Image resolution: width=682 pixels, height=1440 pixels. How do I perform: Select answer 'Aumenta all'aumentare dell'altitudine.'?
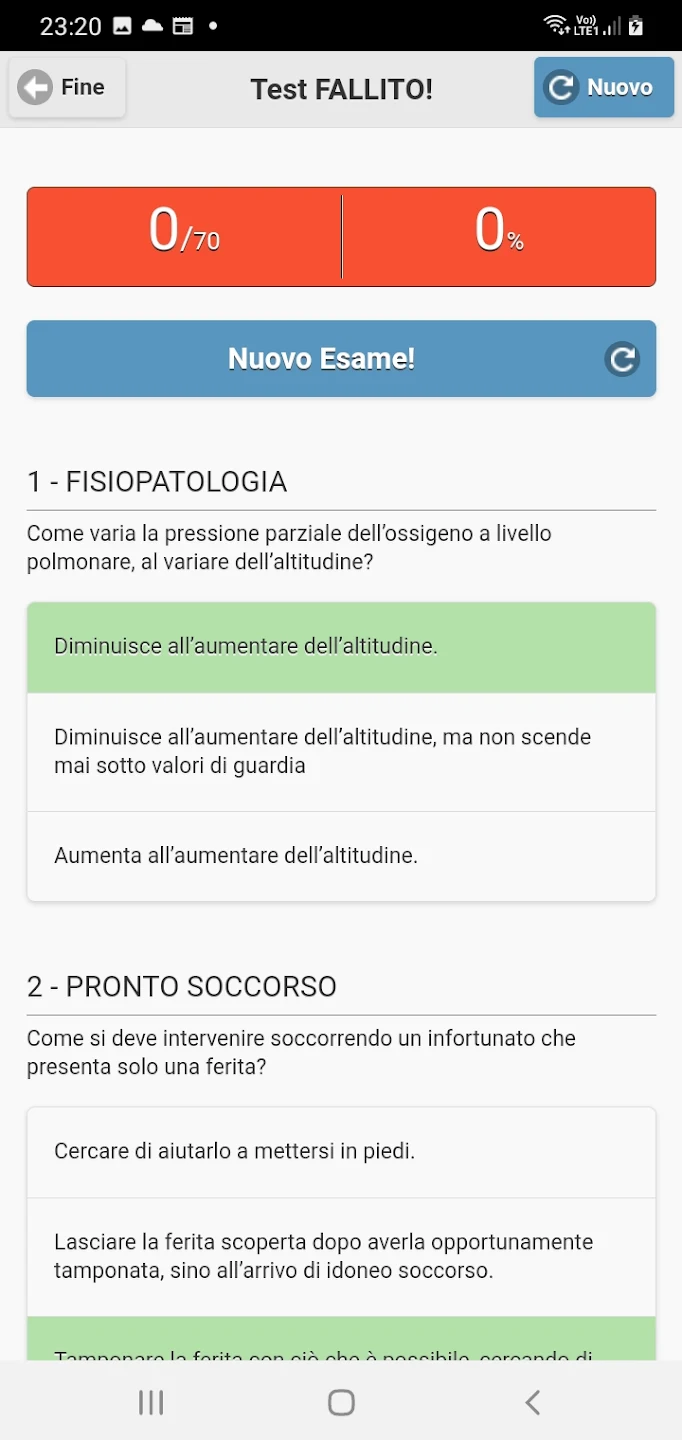coord(341,856)
